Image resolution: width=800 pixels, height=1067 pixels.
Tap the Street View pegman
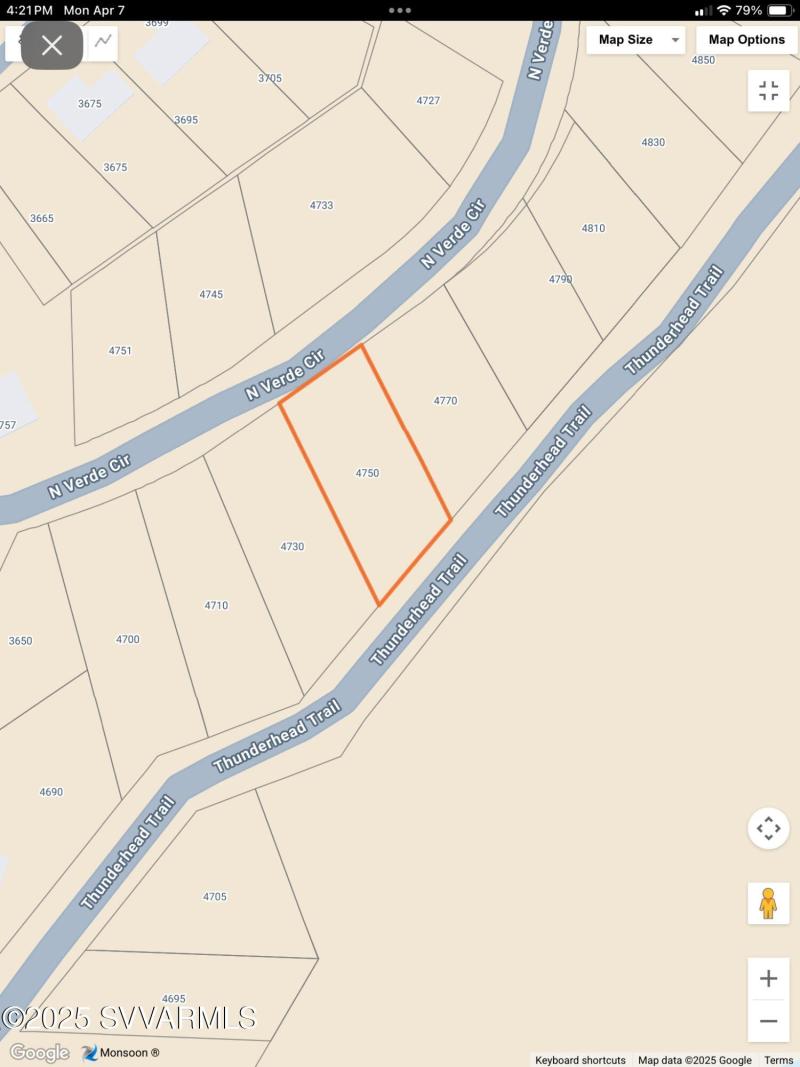click(768, 903)
